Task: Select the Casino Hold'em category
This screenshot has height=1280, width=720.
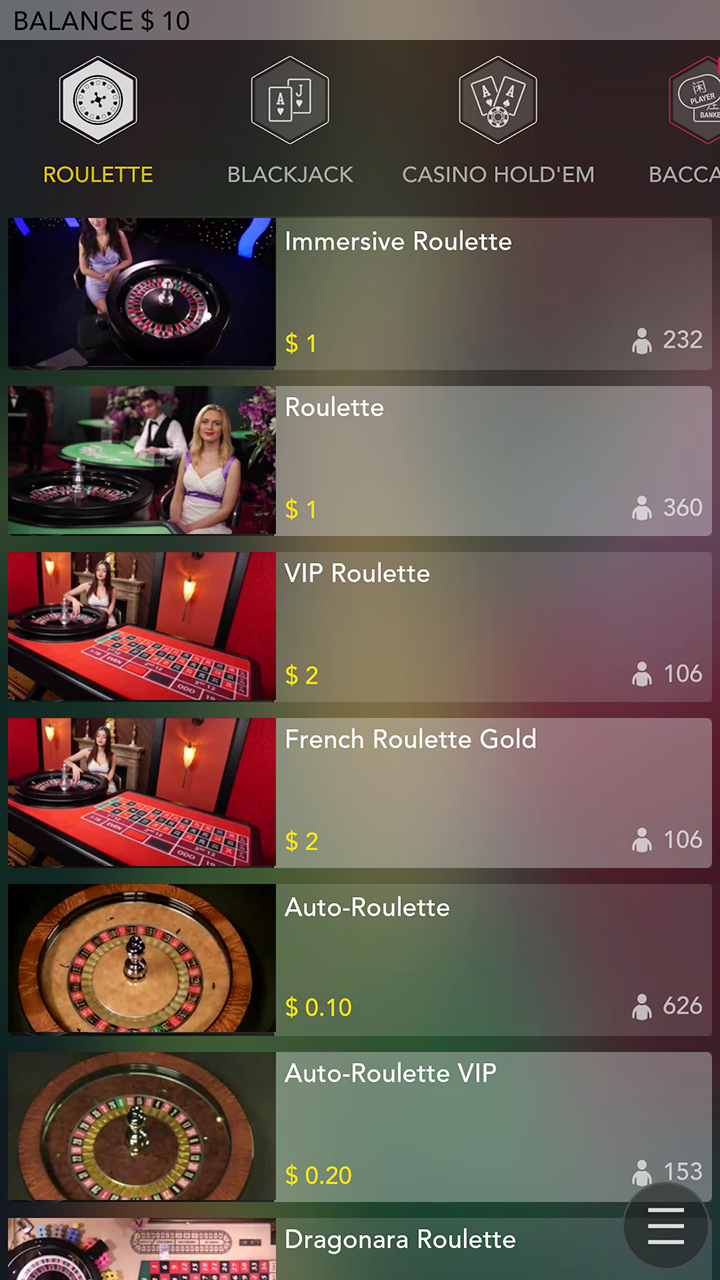Action: tap(498, 122)
